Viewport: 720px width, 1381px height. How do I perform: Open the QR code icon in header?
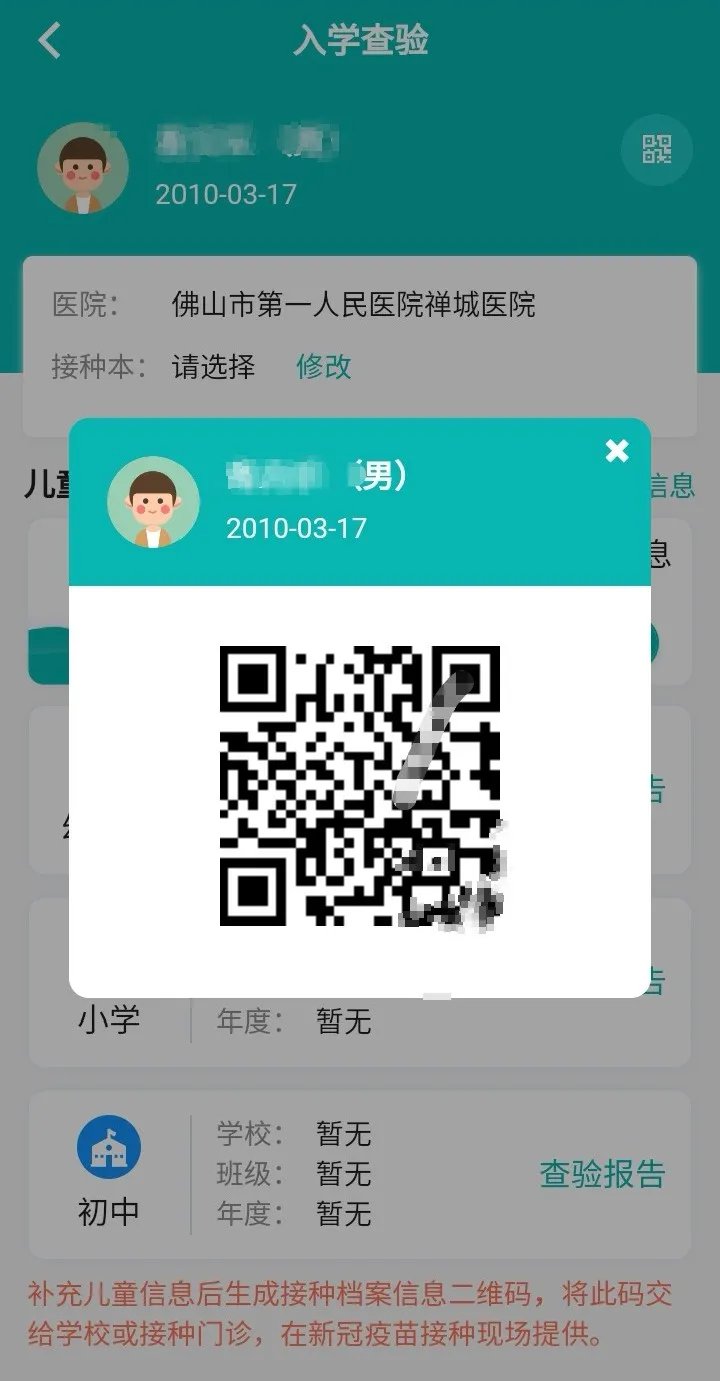(656, 151)
